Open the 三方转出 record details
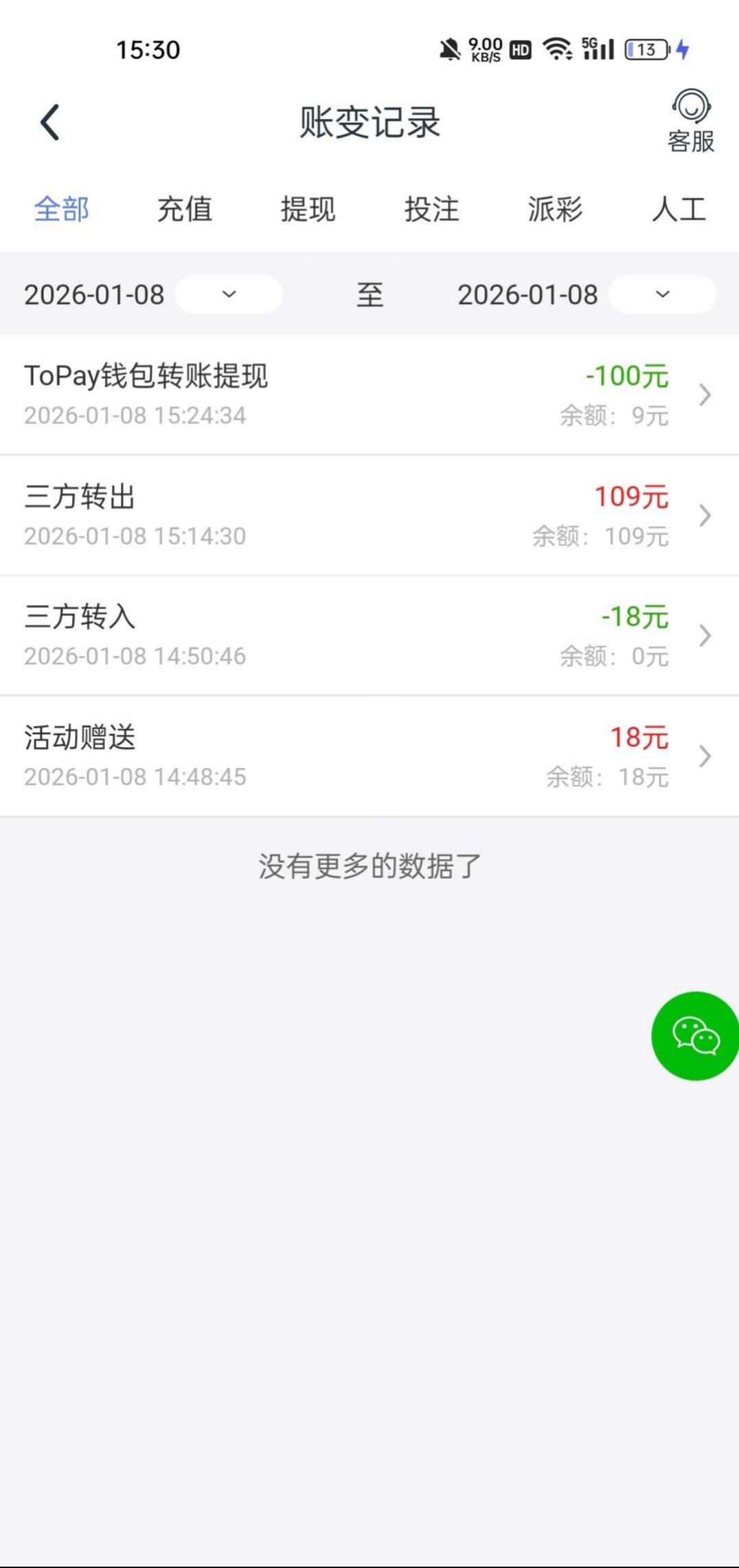The image size is (739, 1568). [369, 516]
